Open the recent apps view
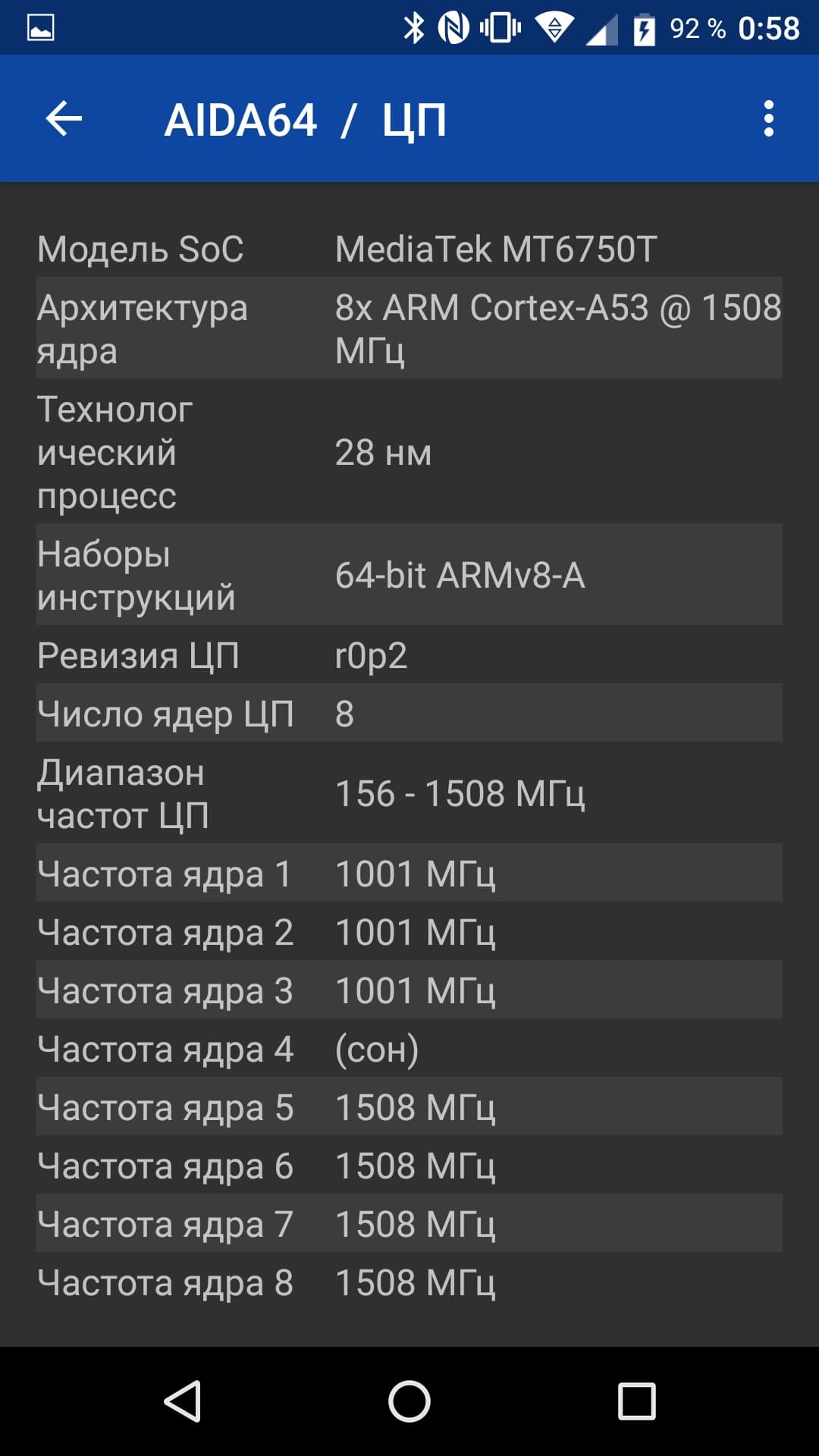Image resolution: width=819 pixels, height=1456 pixels. [x=636, y=1401]
